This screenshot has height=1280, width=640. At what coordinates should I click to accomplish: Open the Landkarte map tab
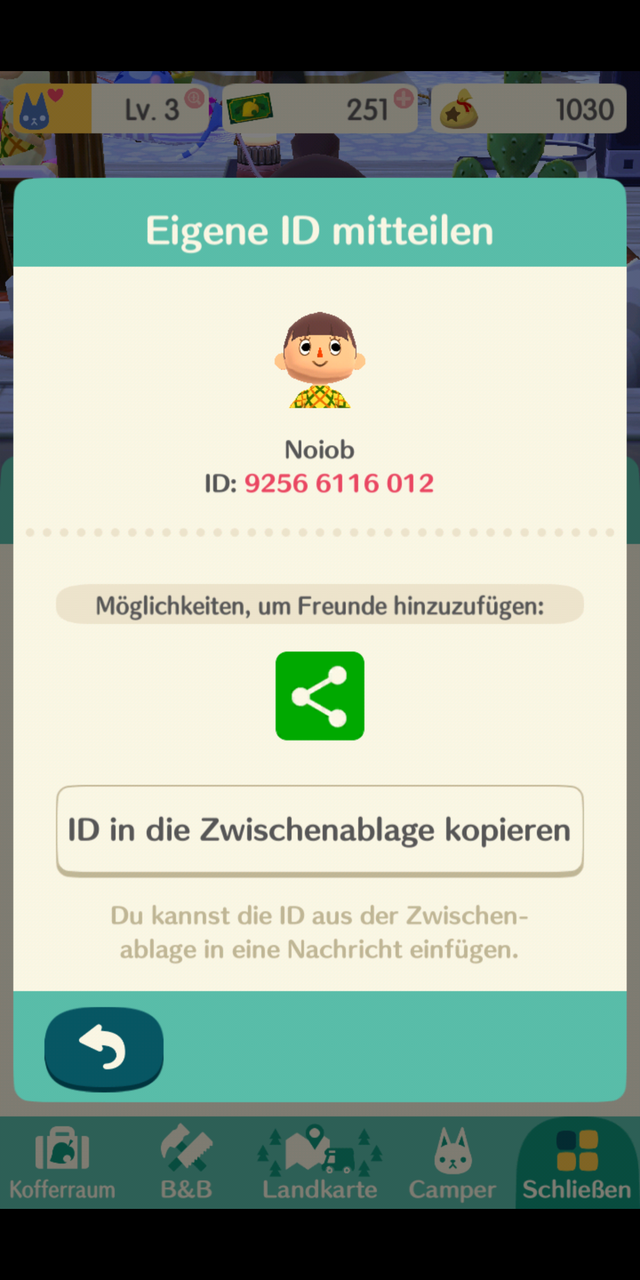pos(319,1163)
